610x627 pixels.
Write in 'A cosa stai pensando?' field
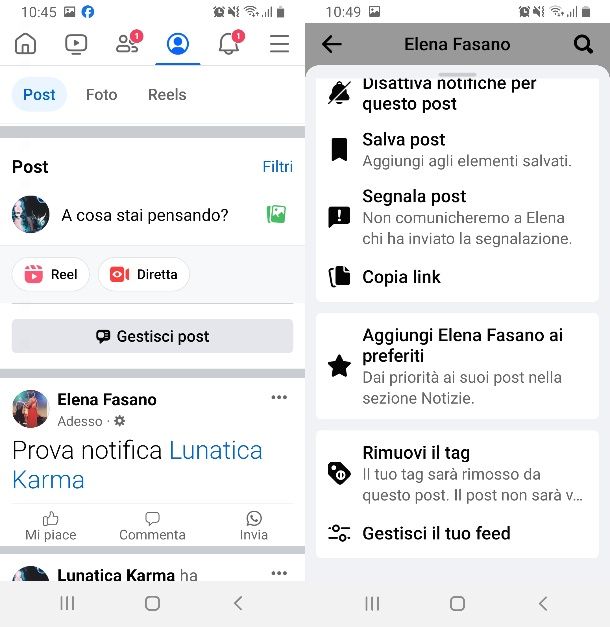pos(145,215)
